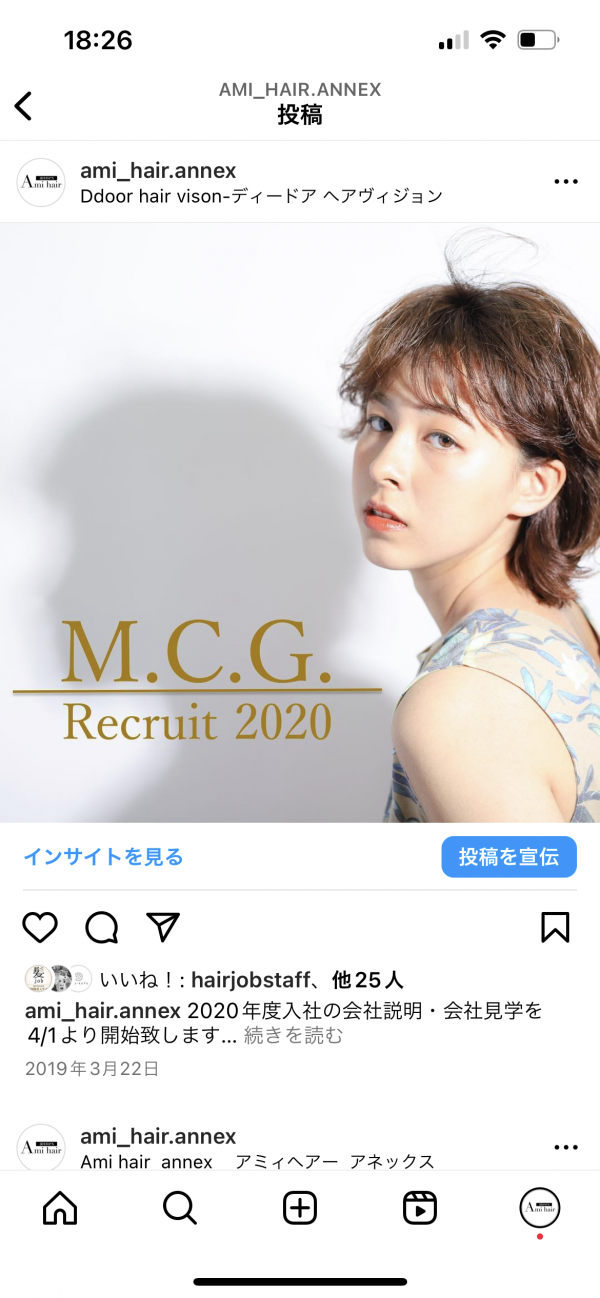The image size is (600, 1298).
Task: Create a new post with plus tab
Action: (300, 1209)
